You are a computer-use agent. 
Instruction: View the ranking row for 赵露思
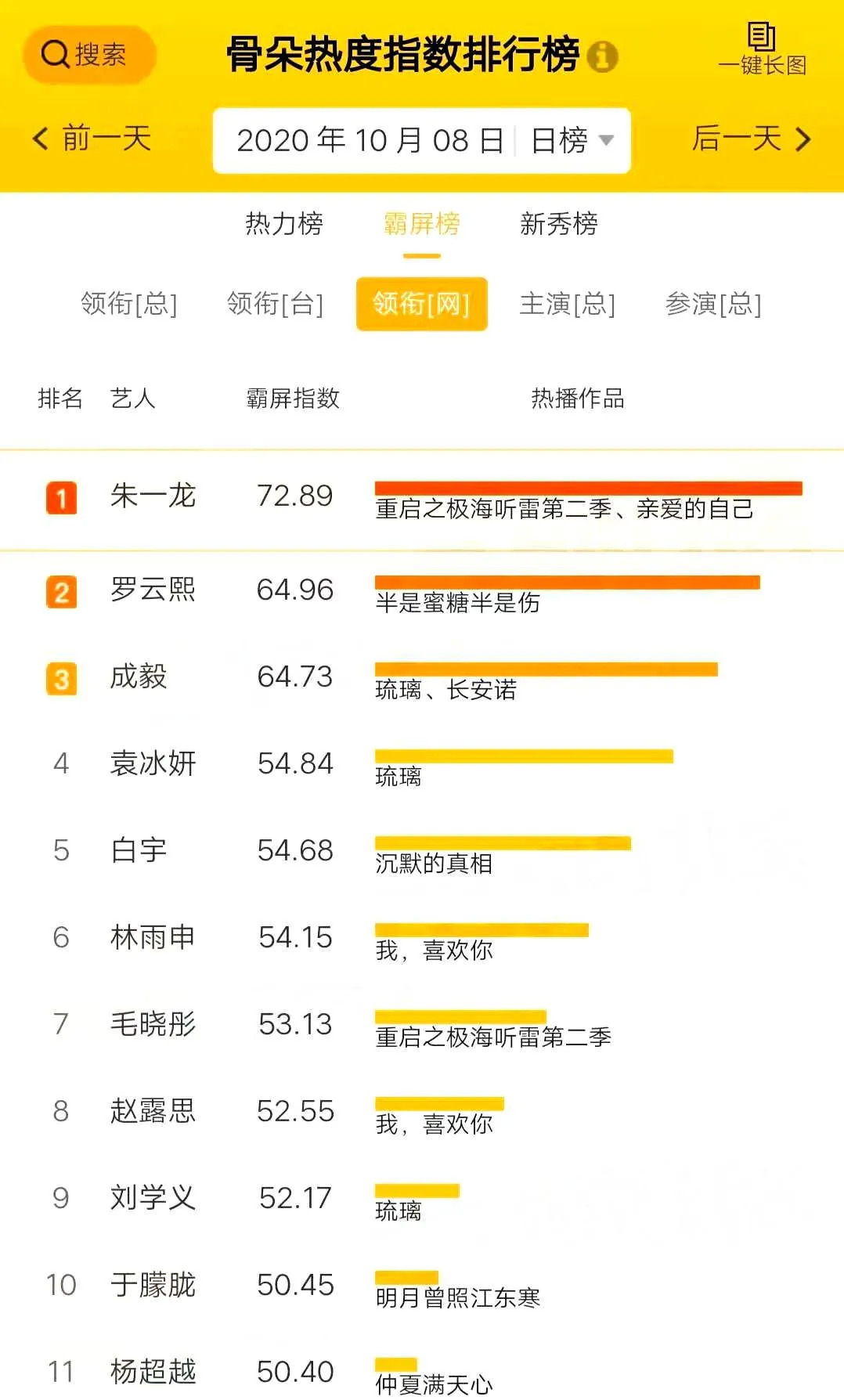[x=153, y=1111]
